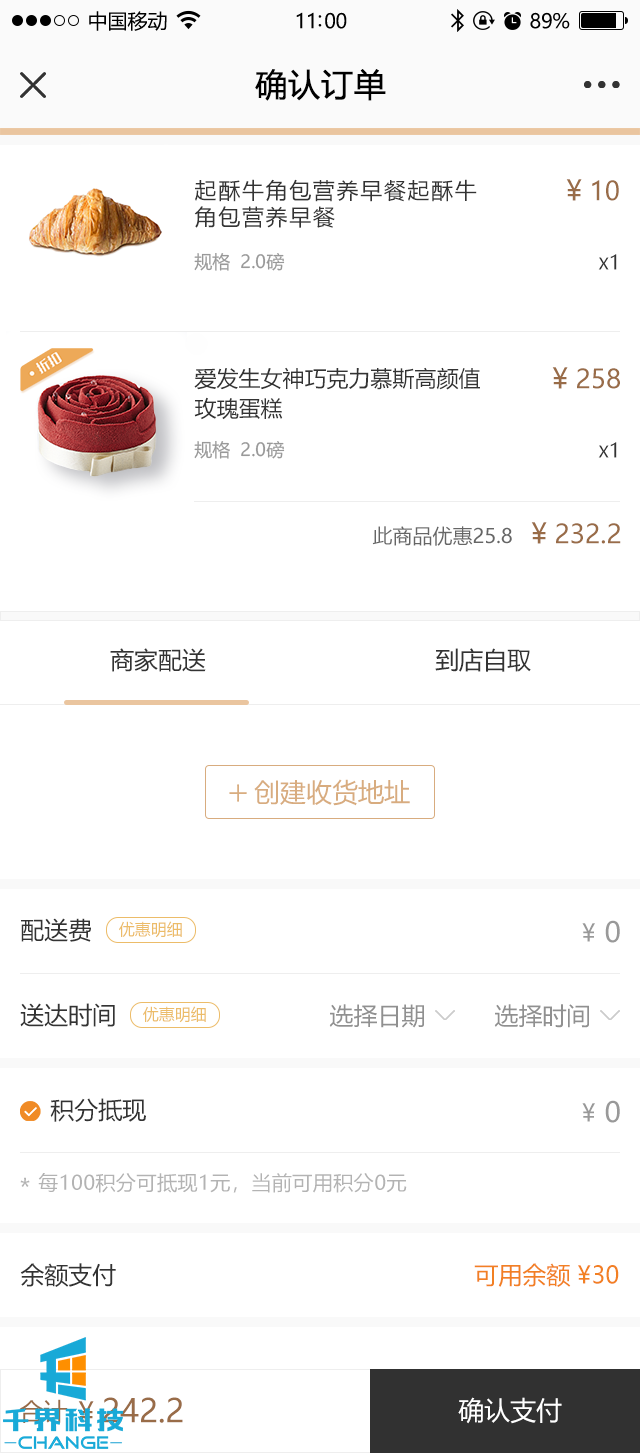Open the 选择时间 dropdown
The image size is (640, 1453).
(x=555, y=1016)
